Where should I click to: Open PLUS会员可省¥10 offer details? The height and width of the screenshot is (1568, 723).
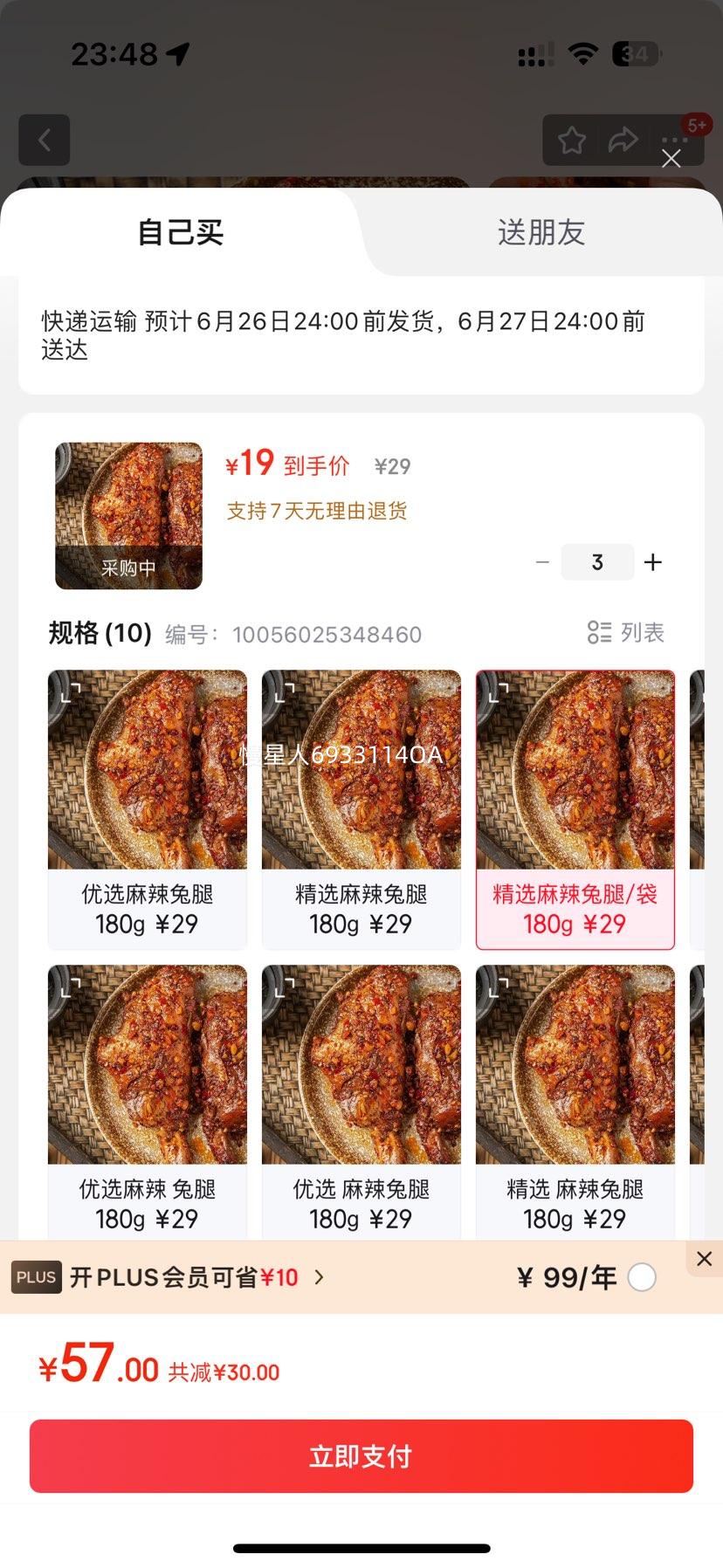coord(197,1277)
